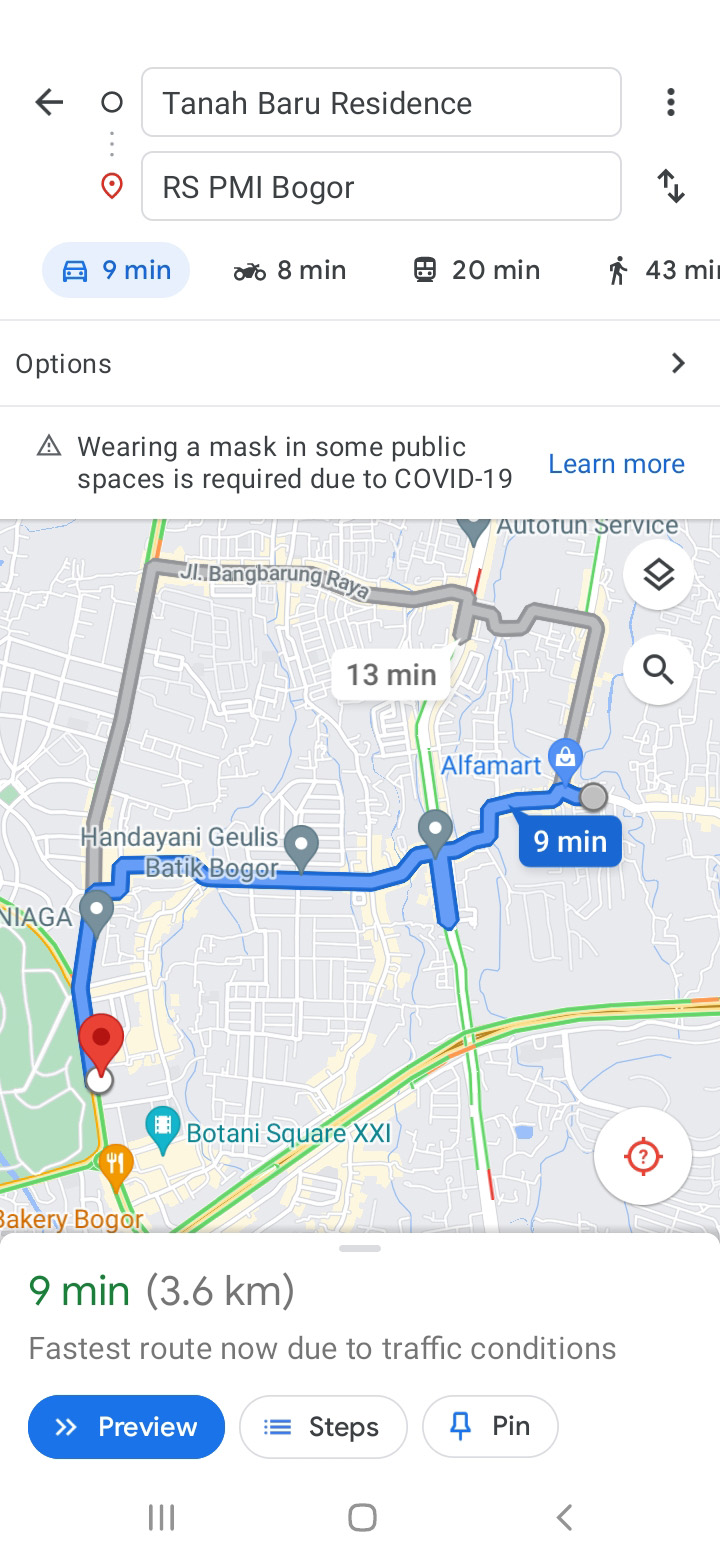Image resolution: width=720 pixels, height=1560 pixels.
Task: Tap the Botani Square XXI map marker
Action: [162, 1126]
